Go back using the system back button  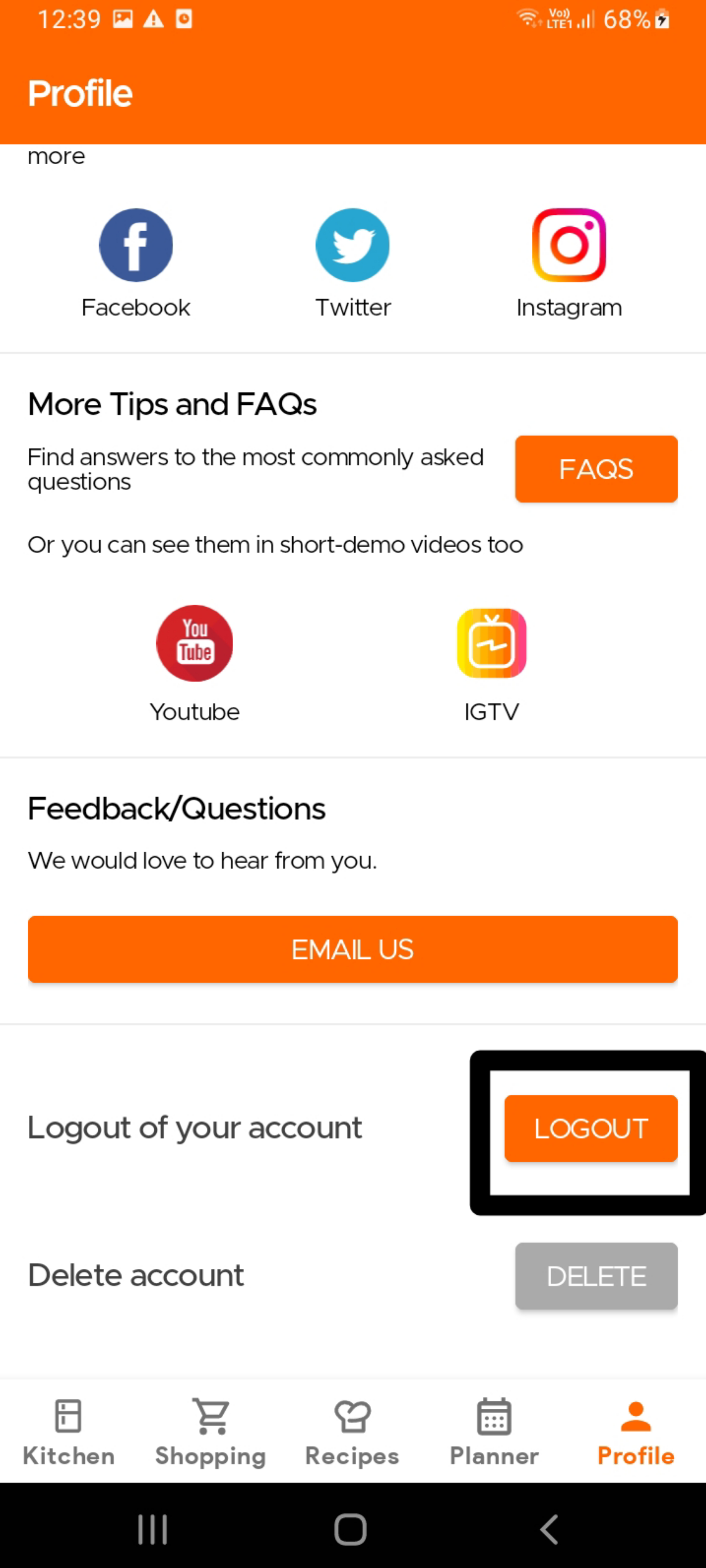click(549, 1529)
